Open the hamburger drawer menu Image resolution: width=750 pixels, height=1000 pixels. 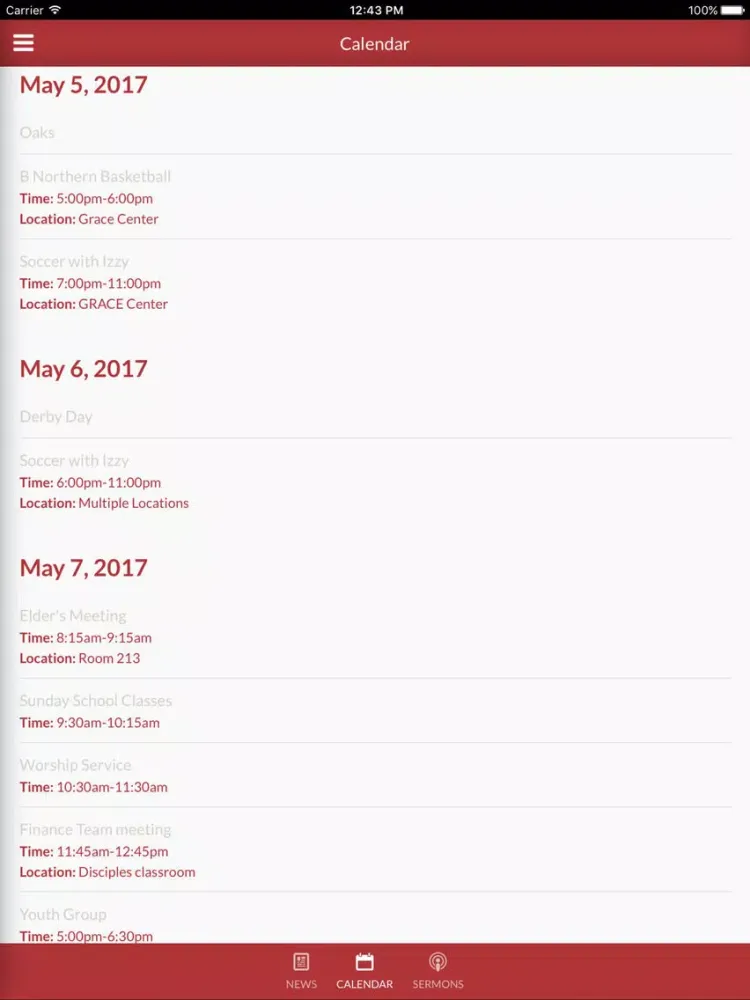pyautogui.click(x=23, y=43)
